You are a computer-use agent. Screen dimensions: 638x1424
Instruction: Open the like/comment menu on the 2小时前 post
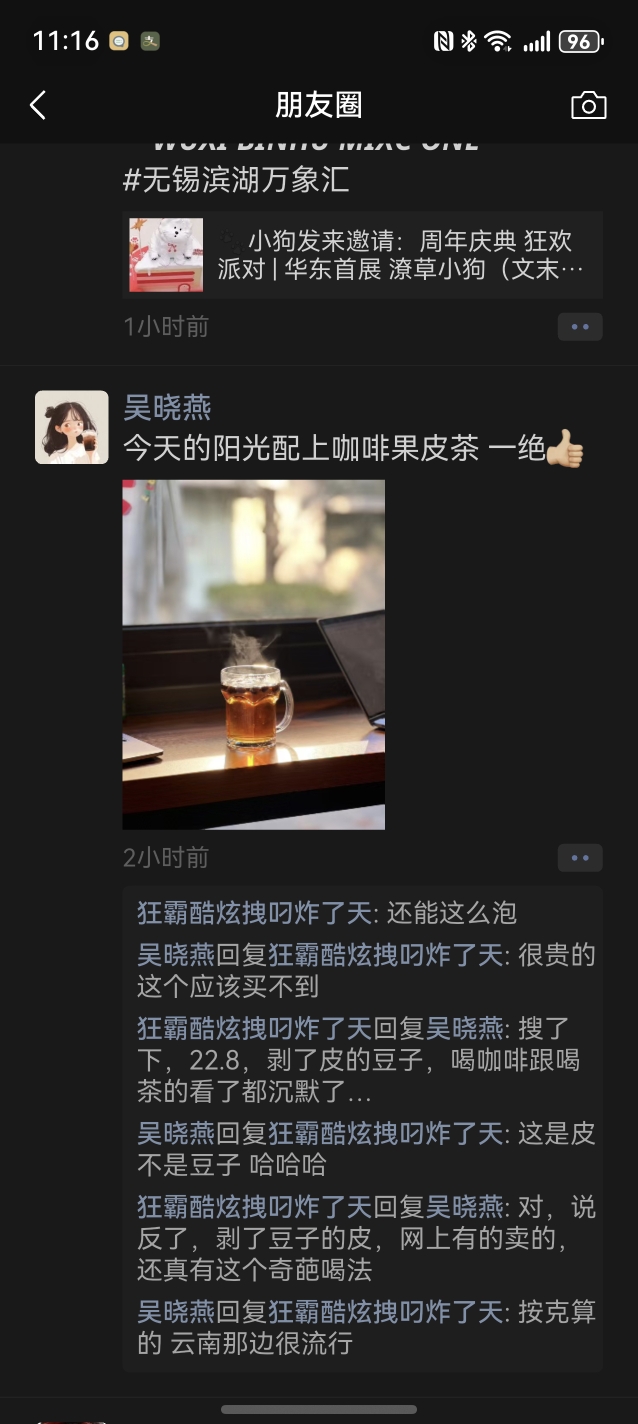(x=580, y=858)
